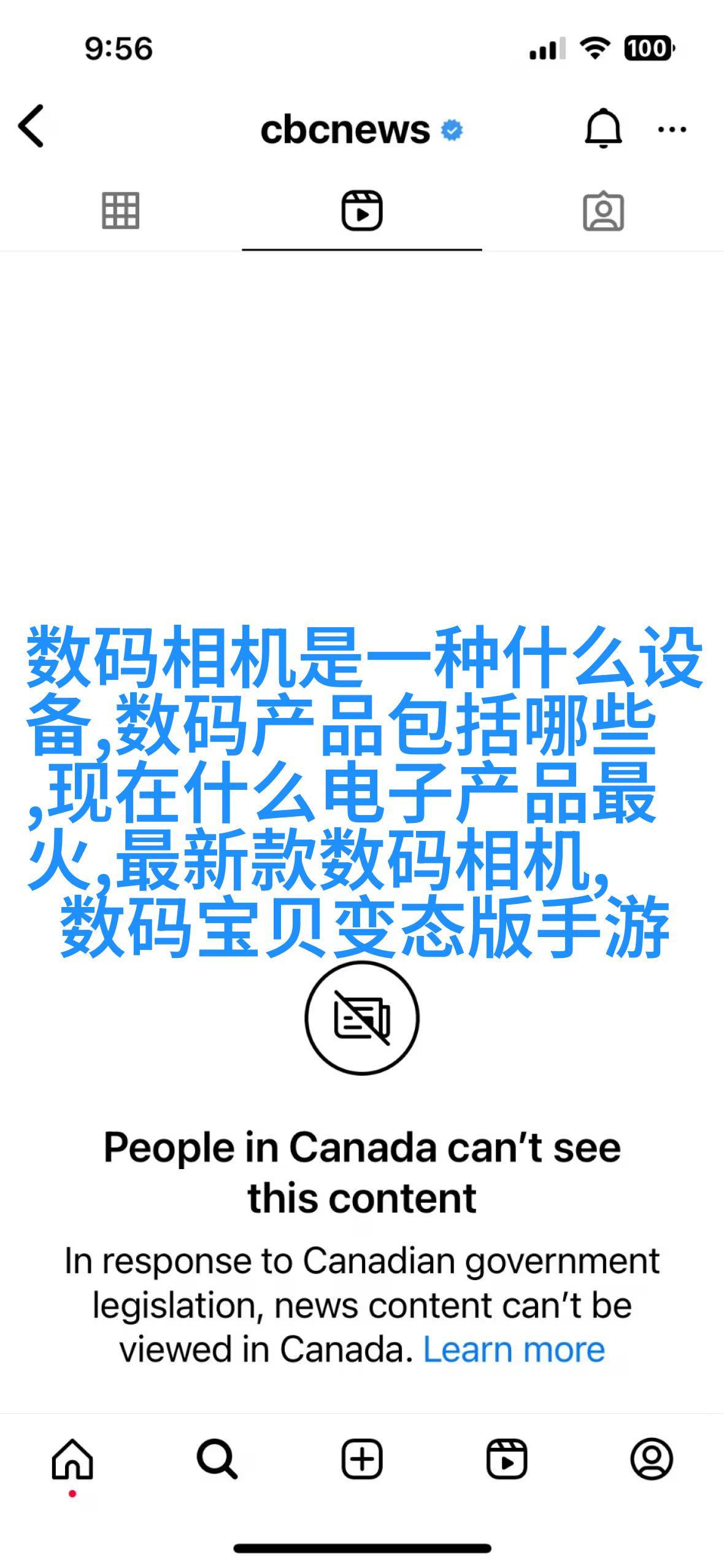The image size is (724, 1568).
Task: Go to the Home feed
Action: 72,1459
